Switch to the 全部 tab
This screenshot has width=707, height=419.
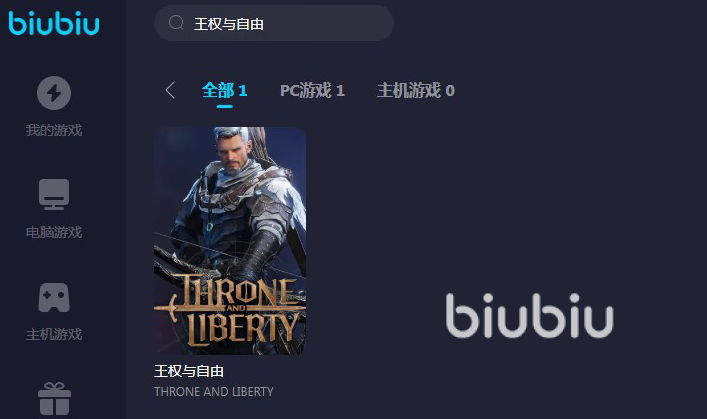[224, 90]
